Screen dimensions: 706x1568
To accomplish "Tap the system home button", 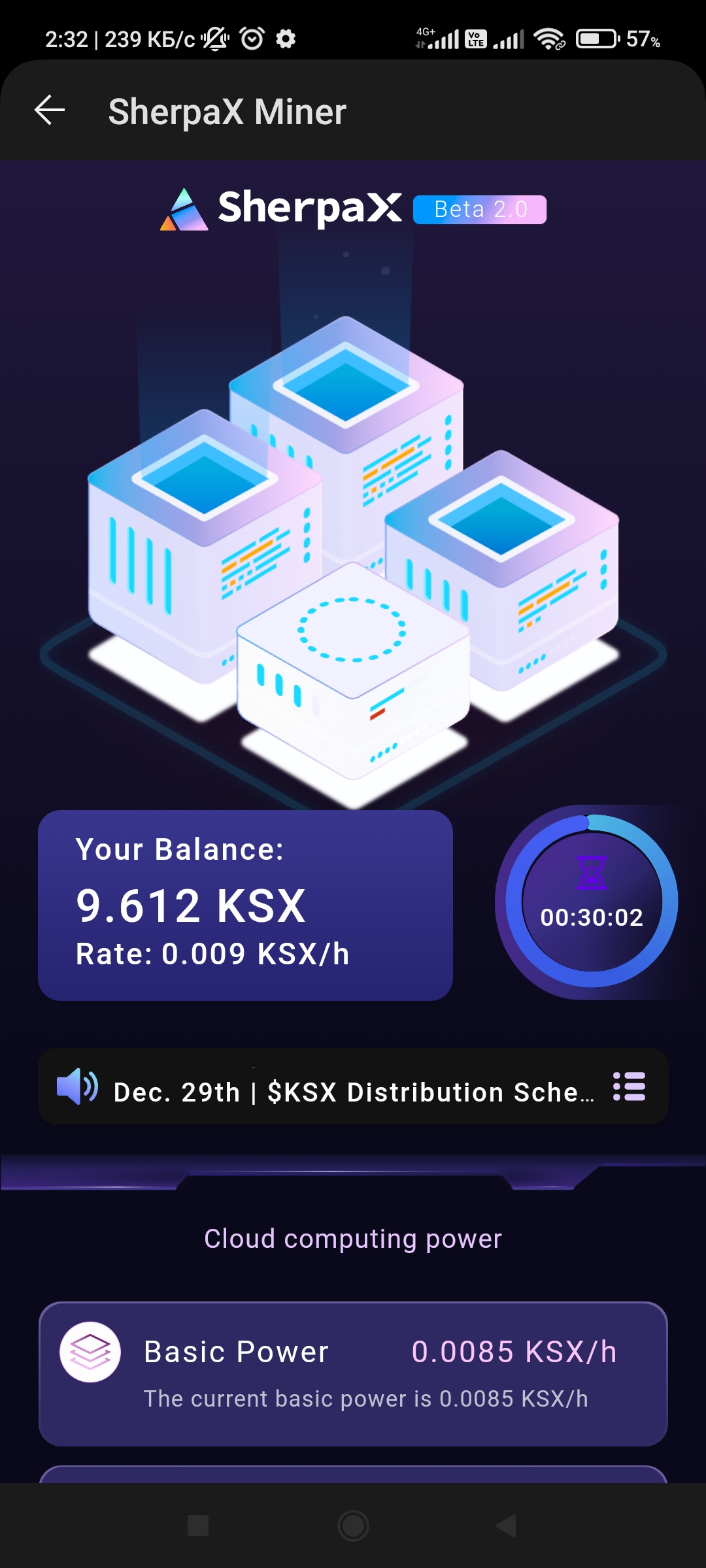I will pos(353,1526).
